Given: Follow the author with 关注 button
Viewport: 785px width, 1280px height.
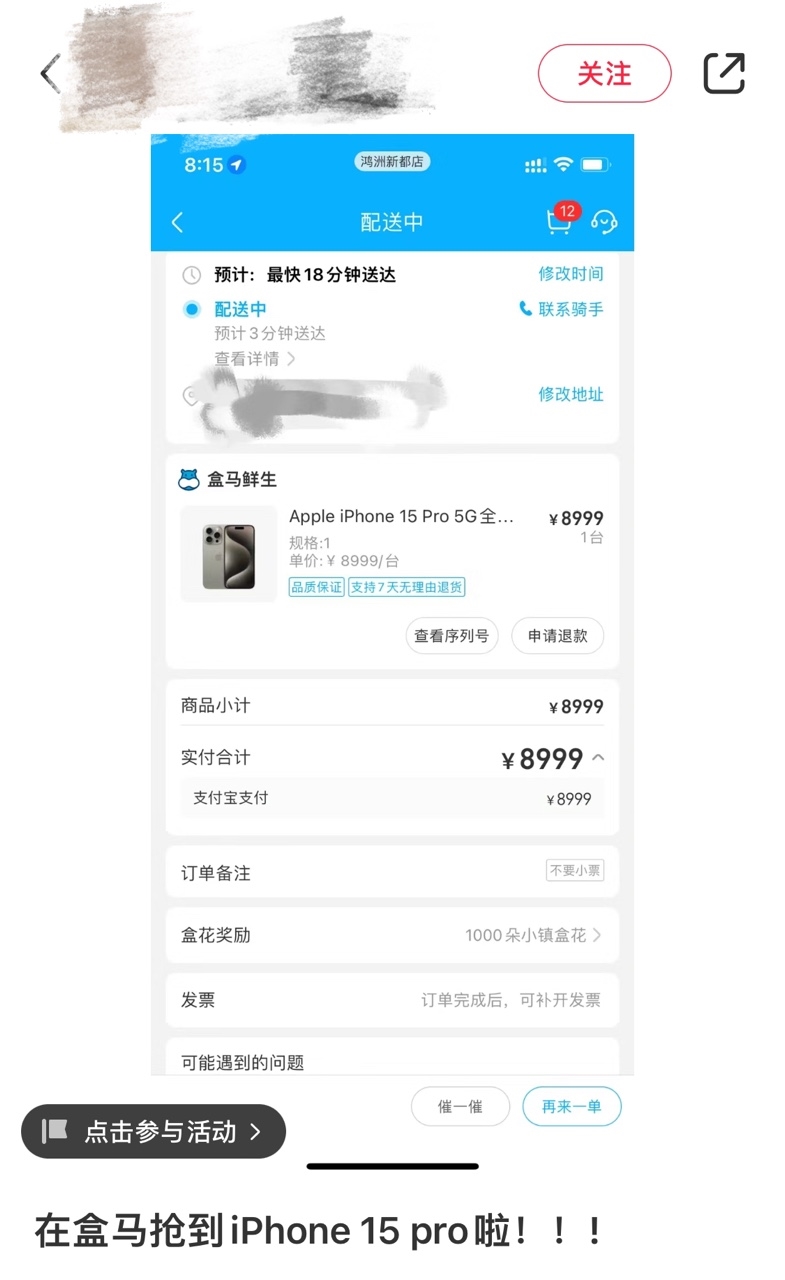Looking at the screenshot, I should pos(604,74).
